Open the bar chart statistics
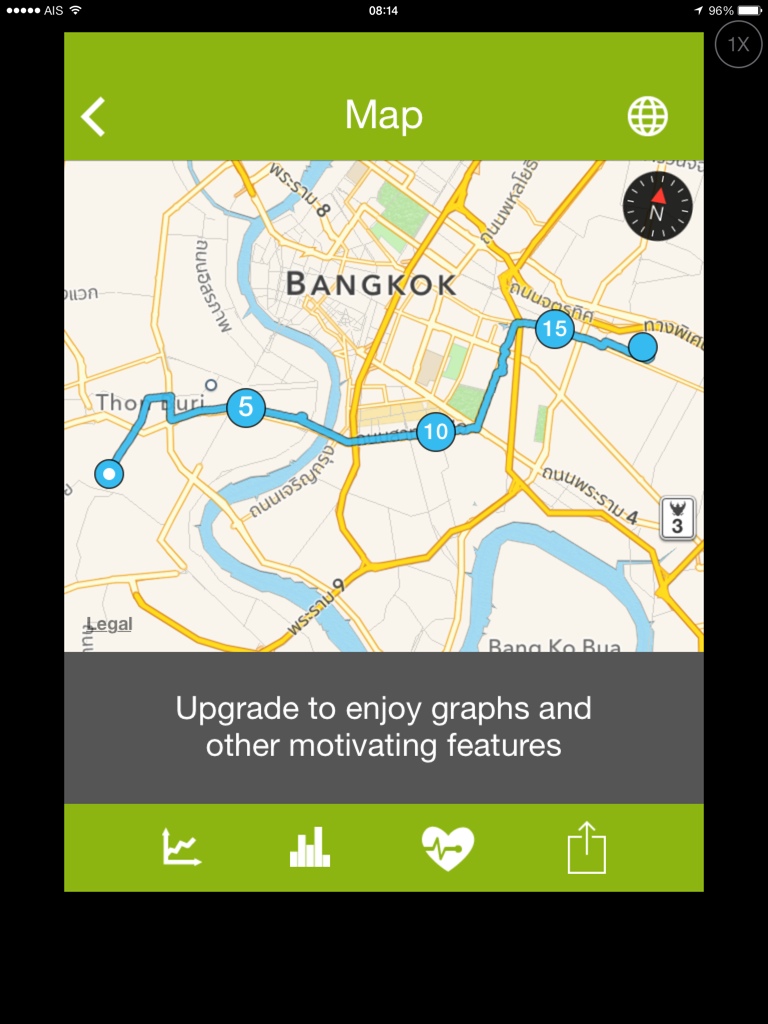 click(310, 847)
